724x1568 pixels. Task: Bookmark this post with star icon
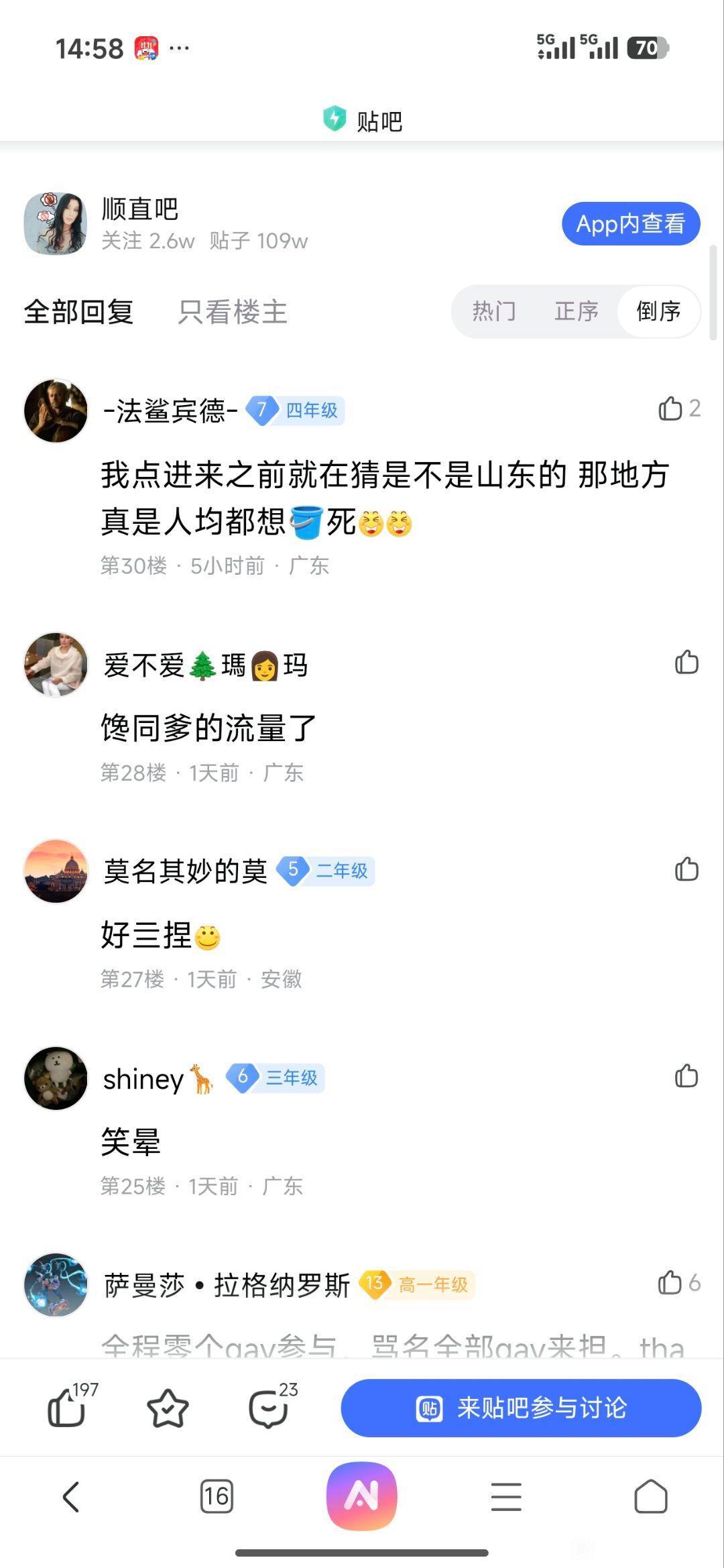(x=168, y=1408)
